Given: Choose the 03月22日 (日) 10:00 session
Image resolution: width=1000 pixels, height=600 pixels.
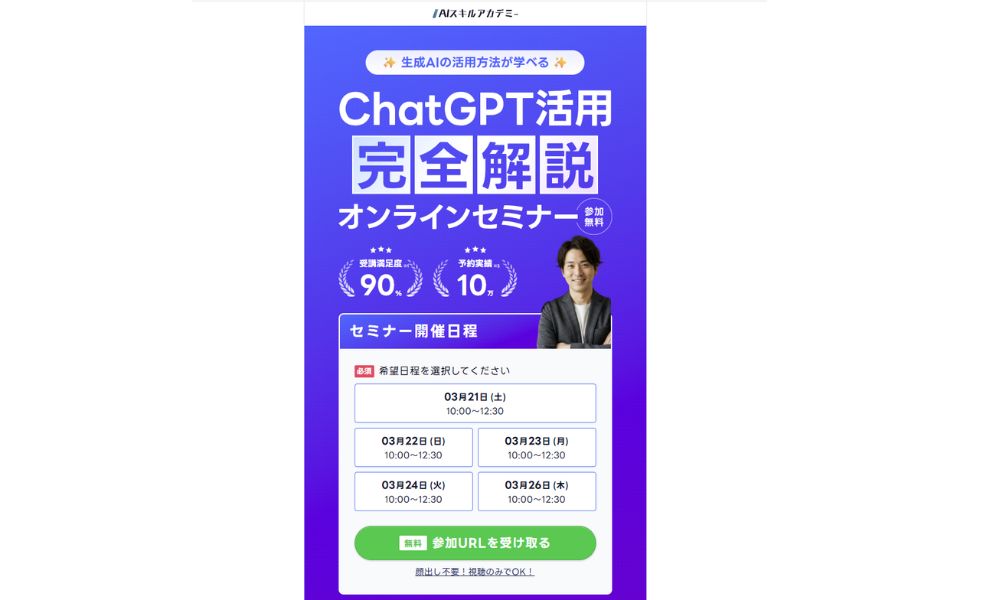Looking at the screenshot, I should pos(413,447).
